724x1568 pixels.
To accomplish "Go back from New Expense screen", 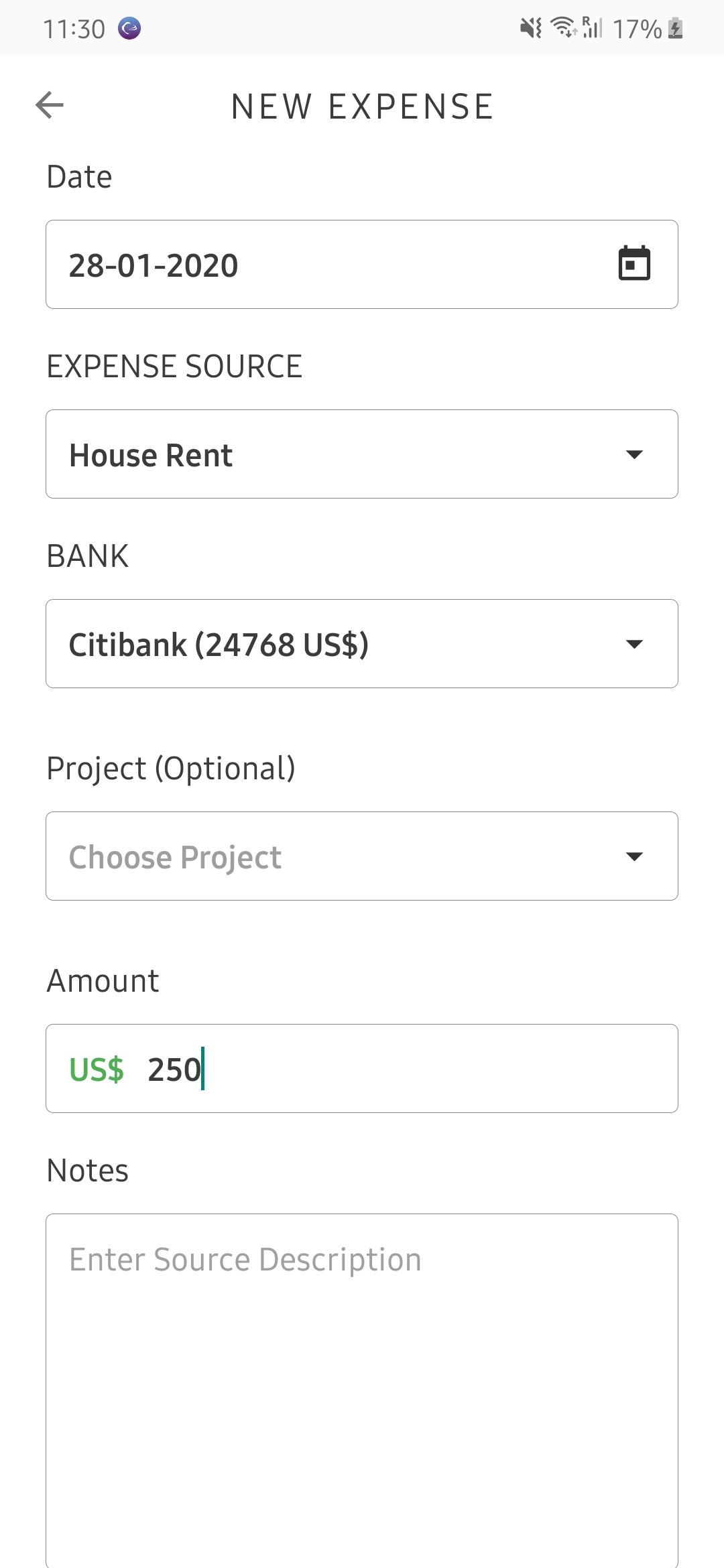I will coord(50,105).
